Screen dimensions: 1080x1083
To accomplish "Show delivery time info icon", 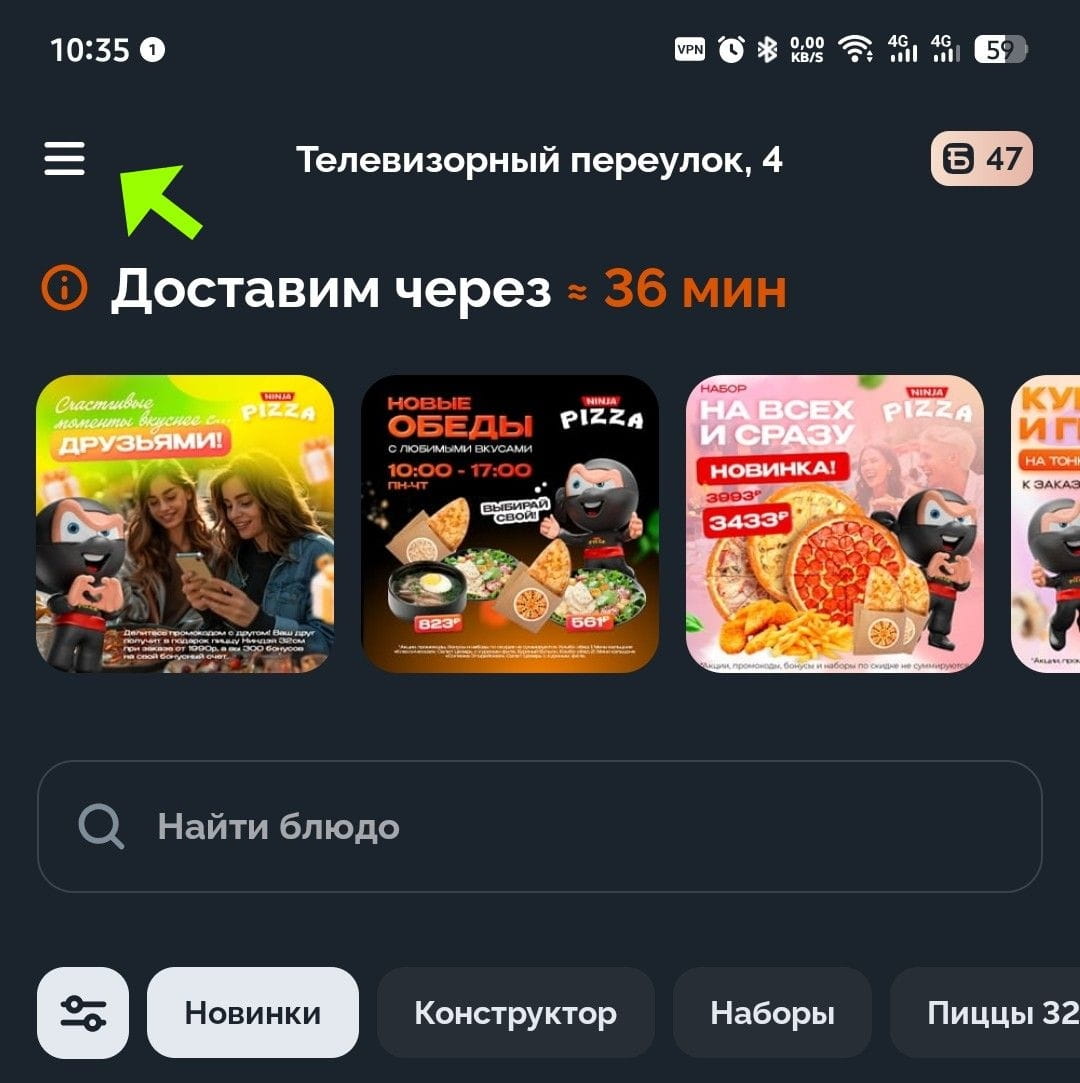I will 64,289.
